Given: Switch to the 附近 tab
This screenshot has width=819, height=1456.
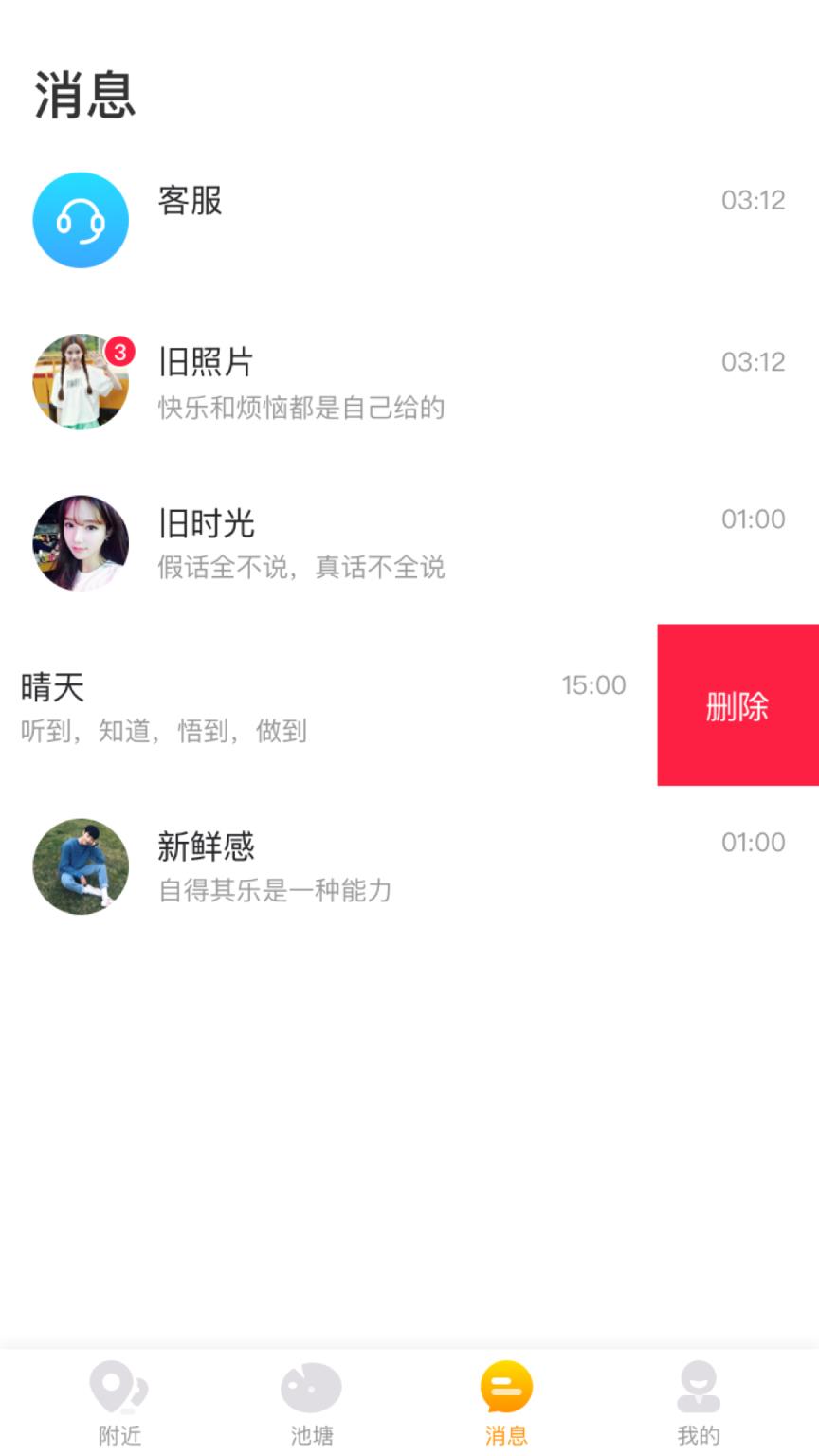Looking at the screenshot, I should (x=119, y=1403).
